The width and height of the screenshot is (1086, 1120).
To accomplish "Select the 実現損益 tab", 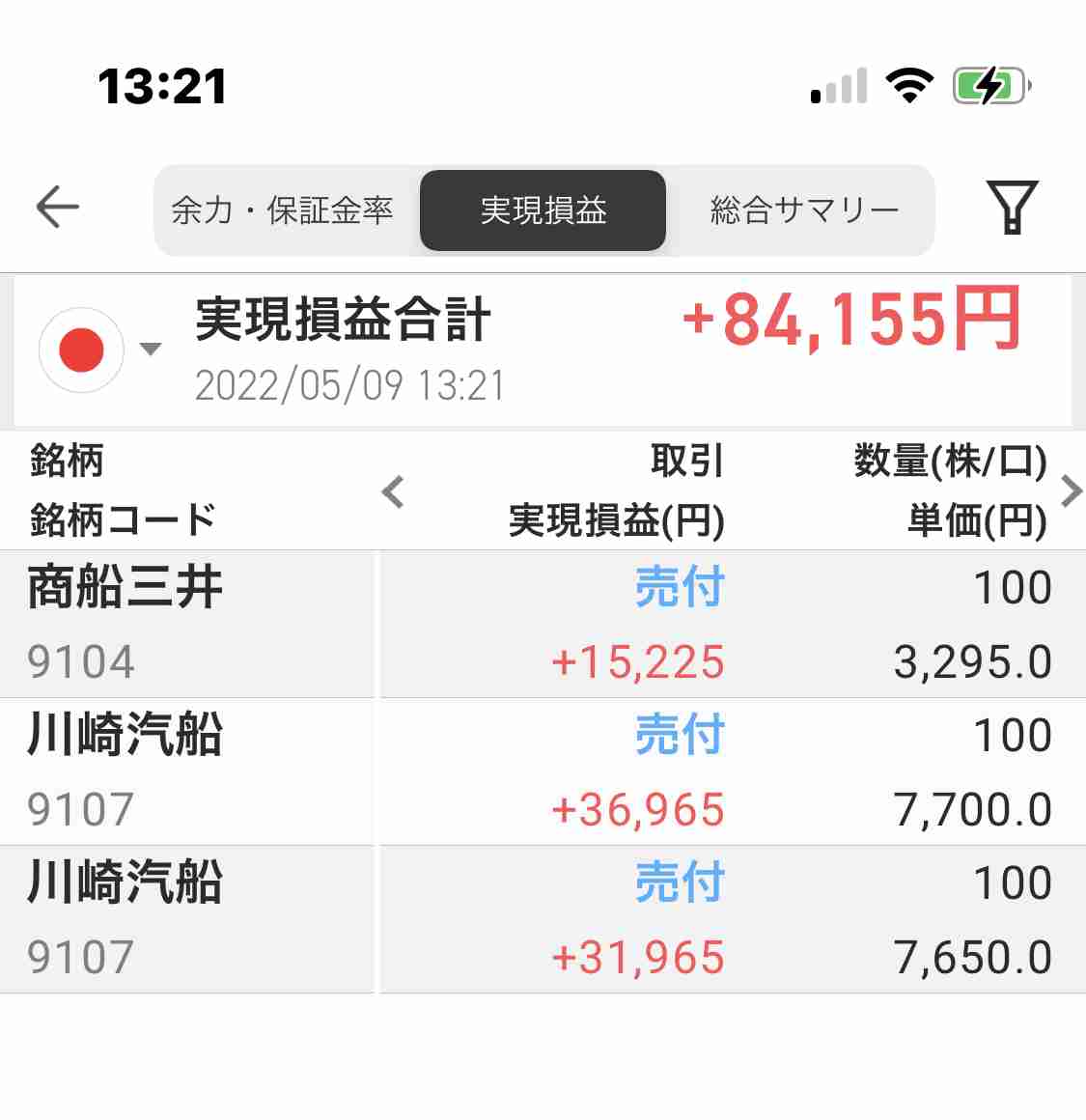I will (x=543, y=210).
